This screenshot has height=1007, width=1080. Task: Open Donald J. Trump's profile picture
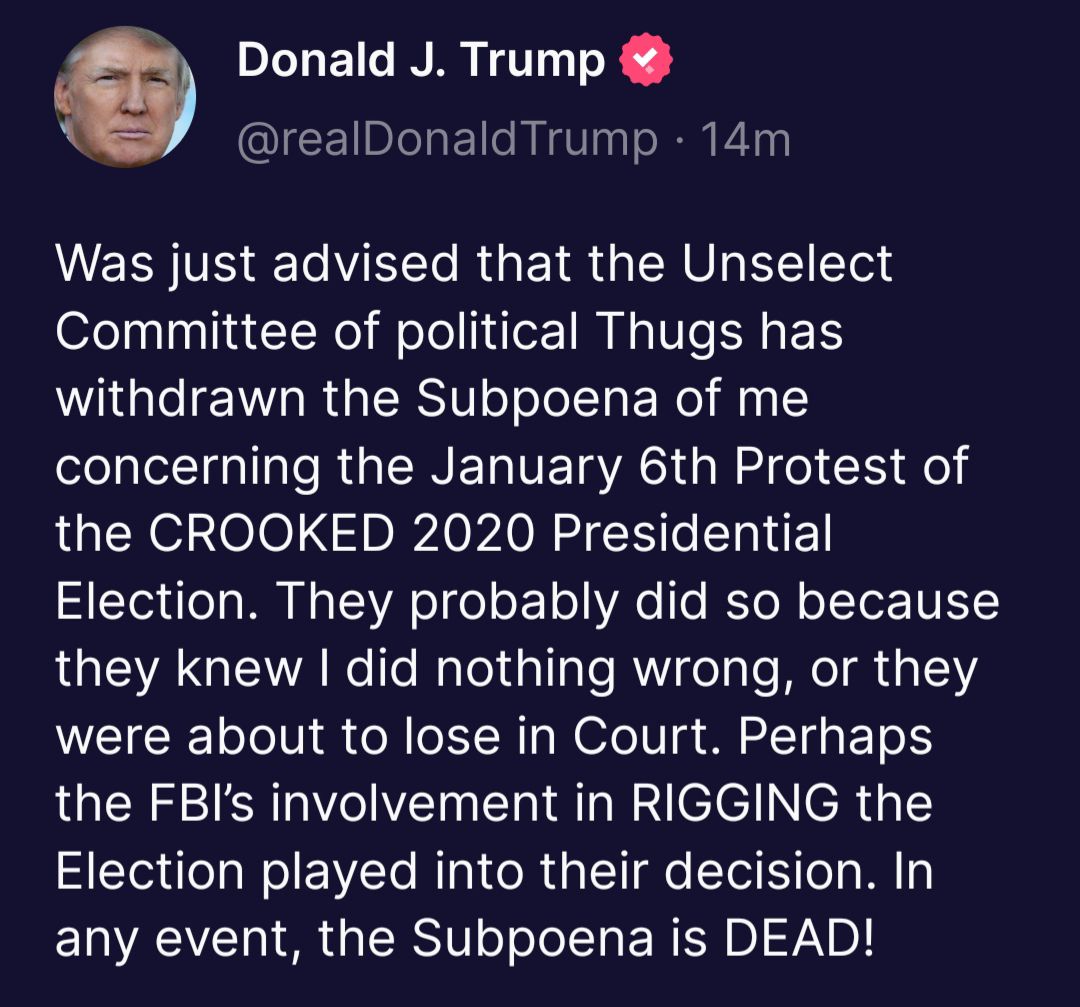[x=124, y=97]
